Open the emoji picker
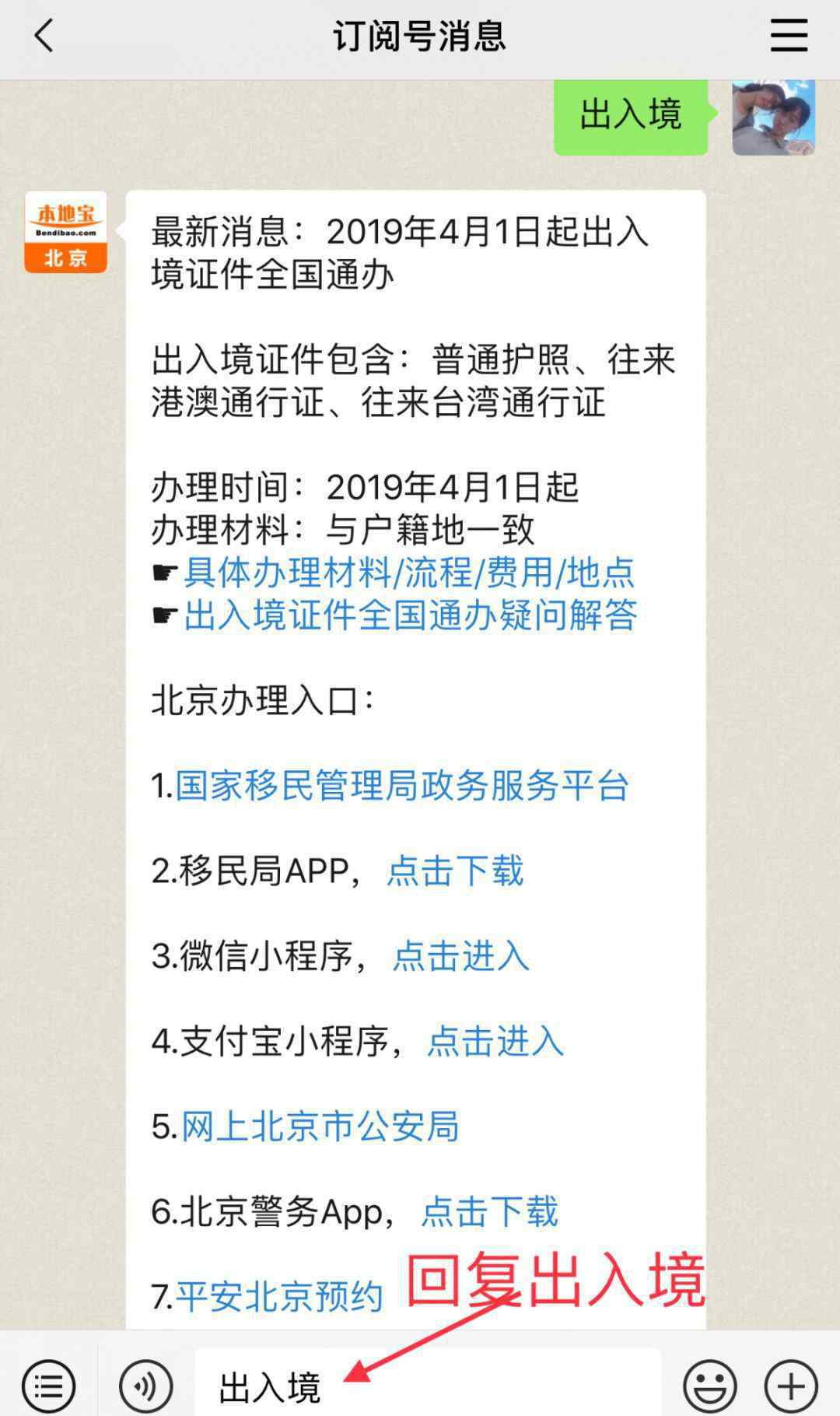This screenshot has height=1416, width=840. pos(710,1386)
